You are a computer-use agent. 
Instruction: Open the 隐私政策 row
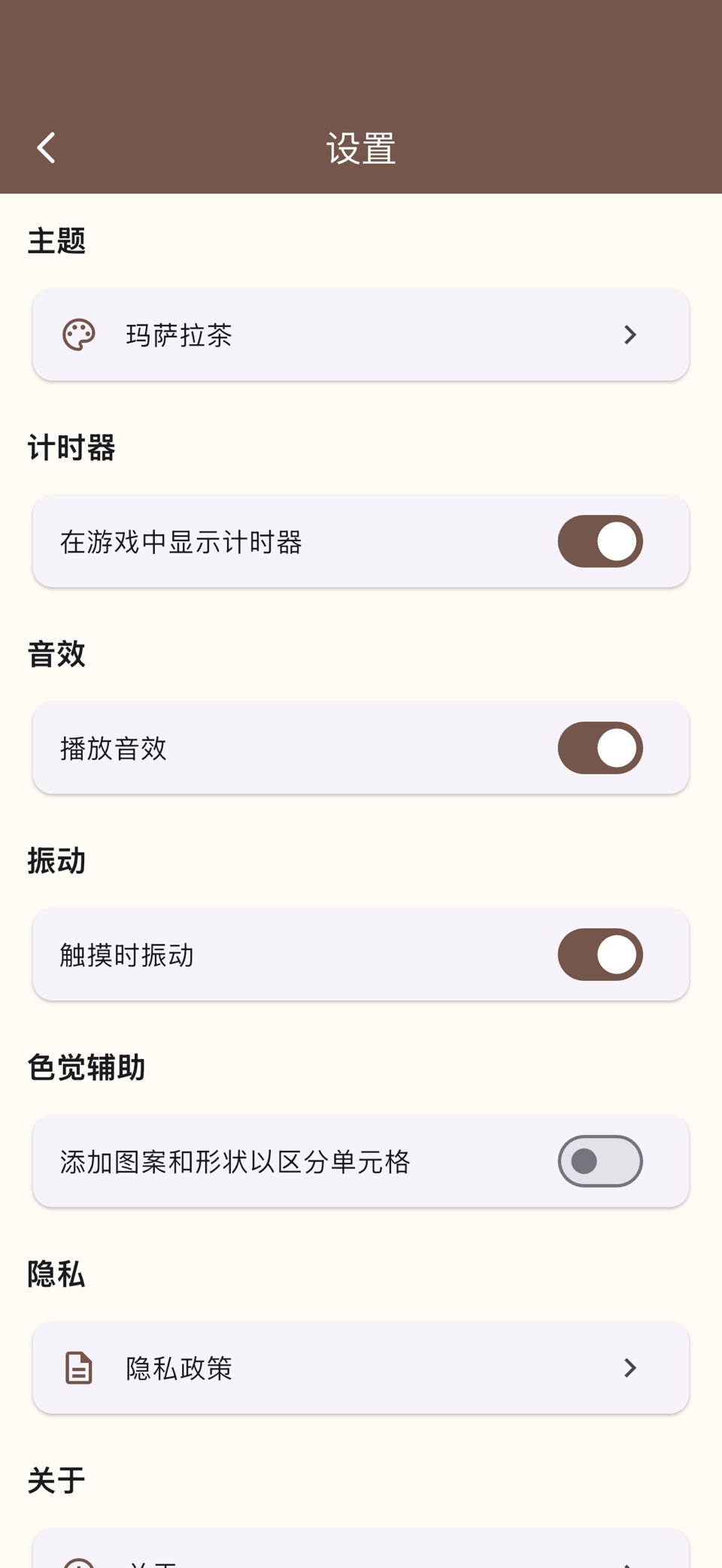[x=361, y=1368]
